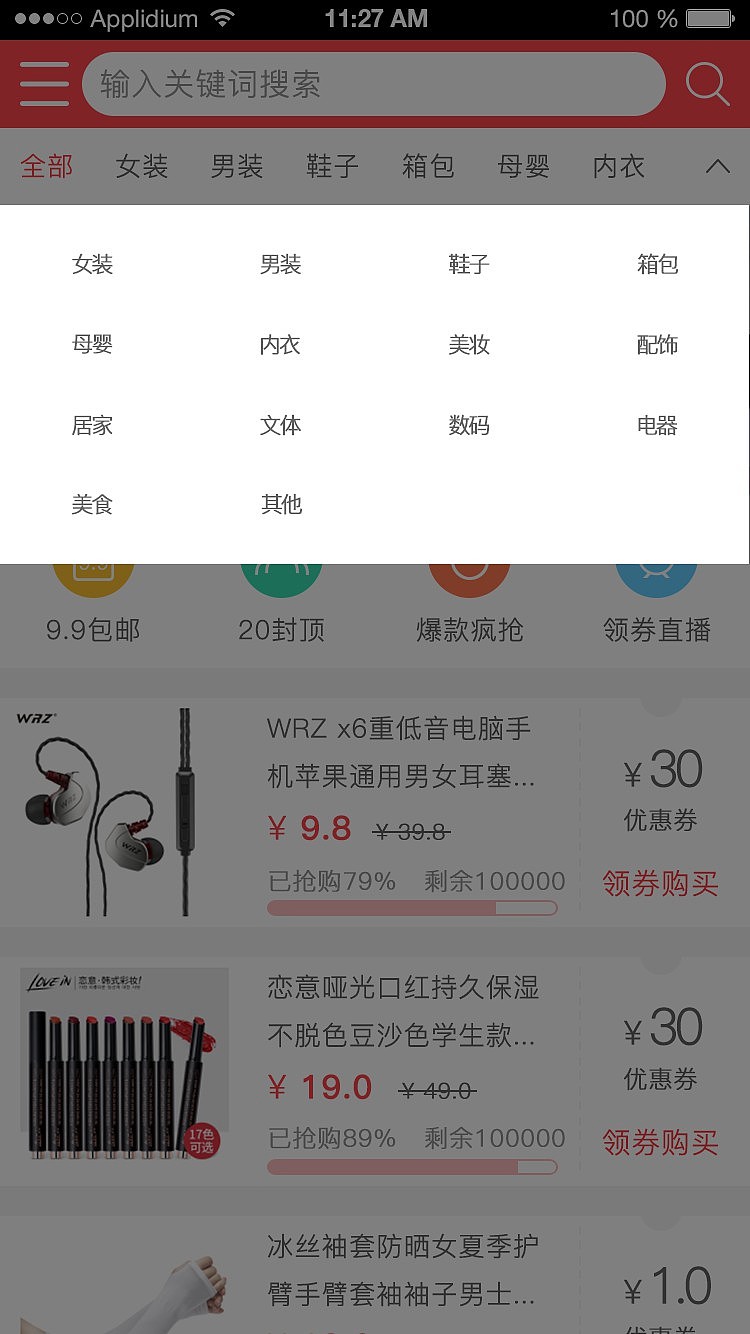Switch to the 内衣 tab
The image size is (750, 1334).
coord(620,166)
